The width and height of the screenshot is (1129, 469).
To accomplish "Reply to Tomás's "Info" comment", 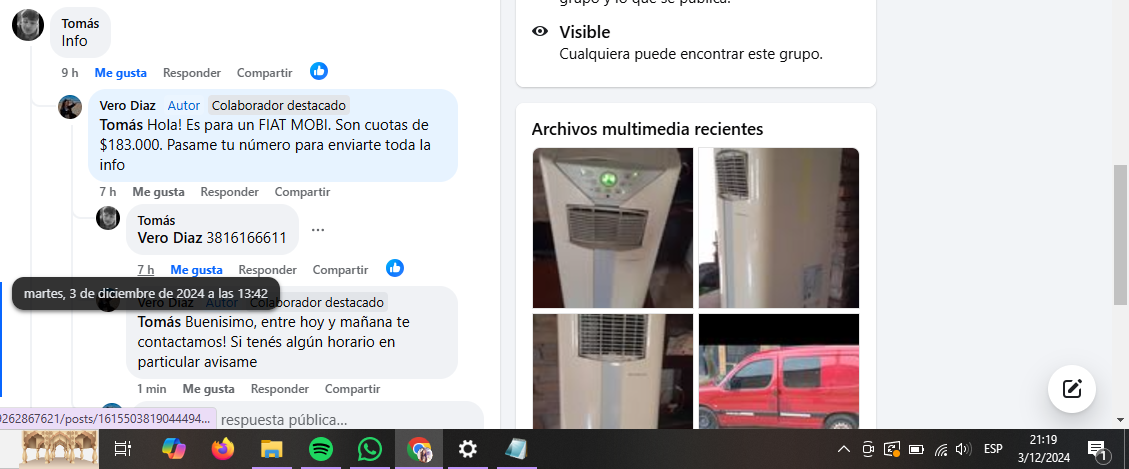I will pyautogui.click(x=192, y=73).
